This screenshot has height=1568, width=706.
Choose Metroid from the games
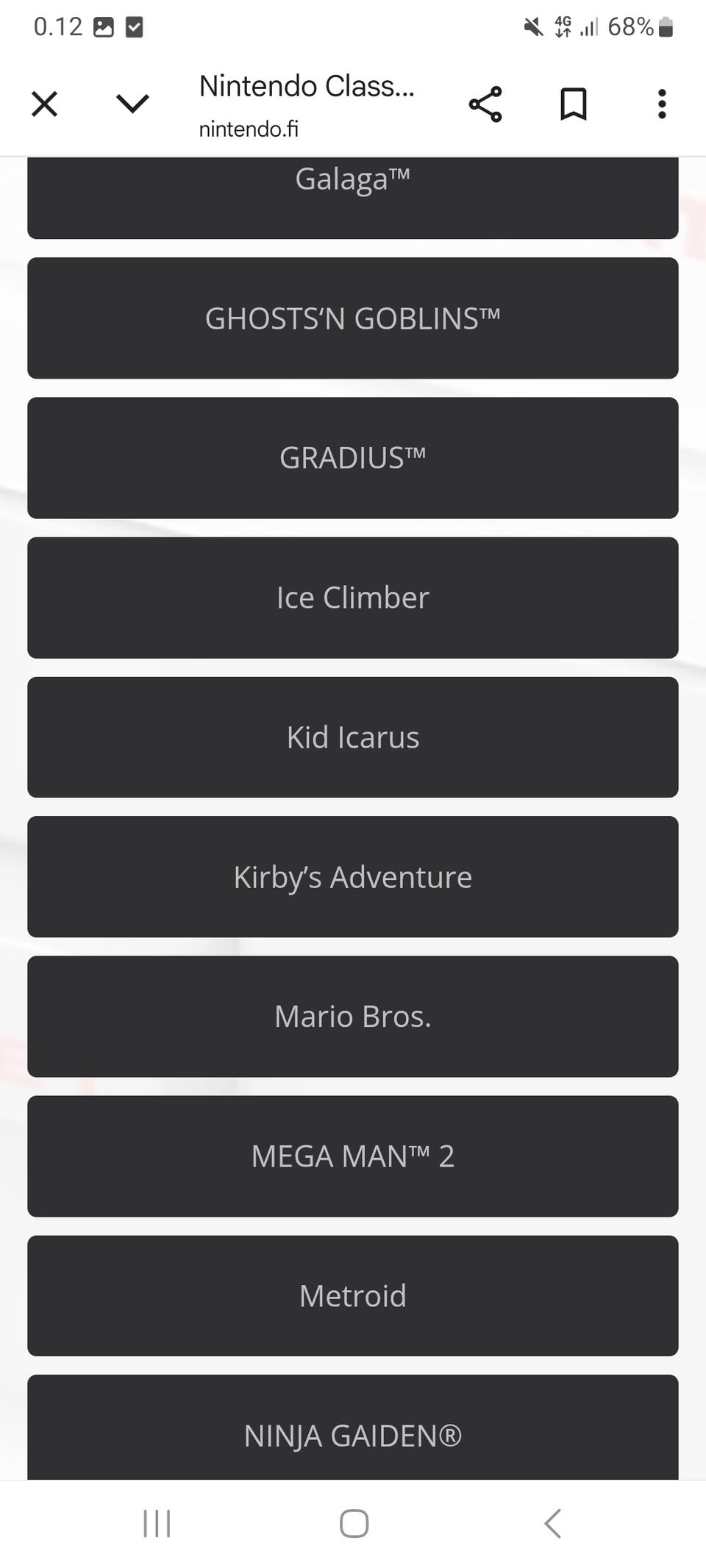tap(353, 1295)
